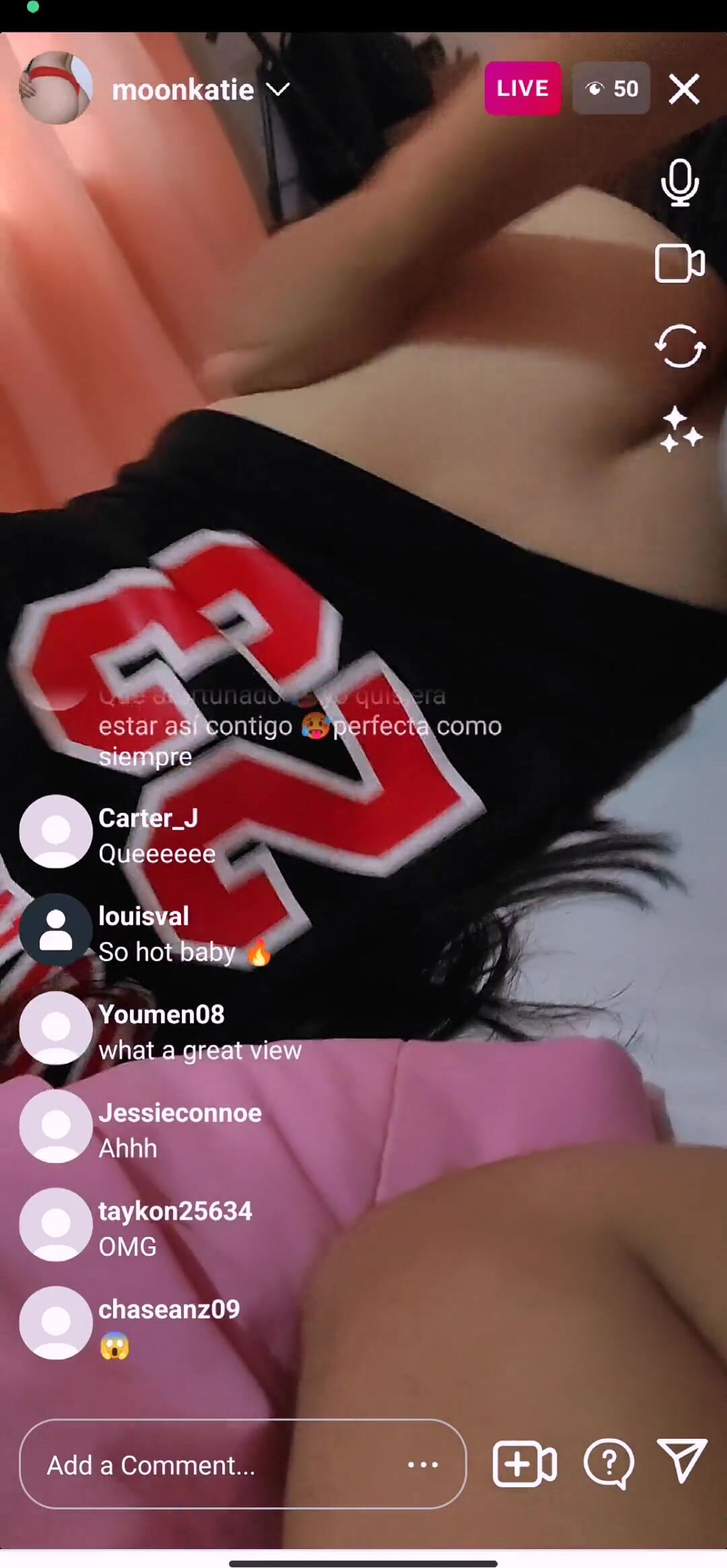Share the live via send icon

tap(682, 1461)
